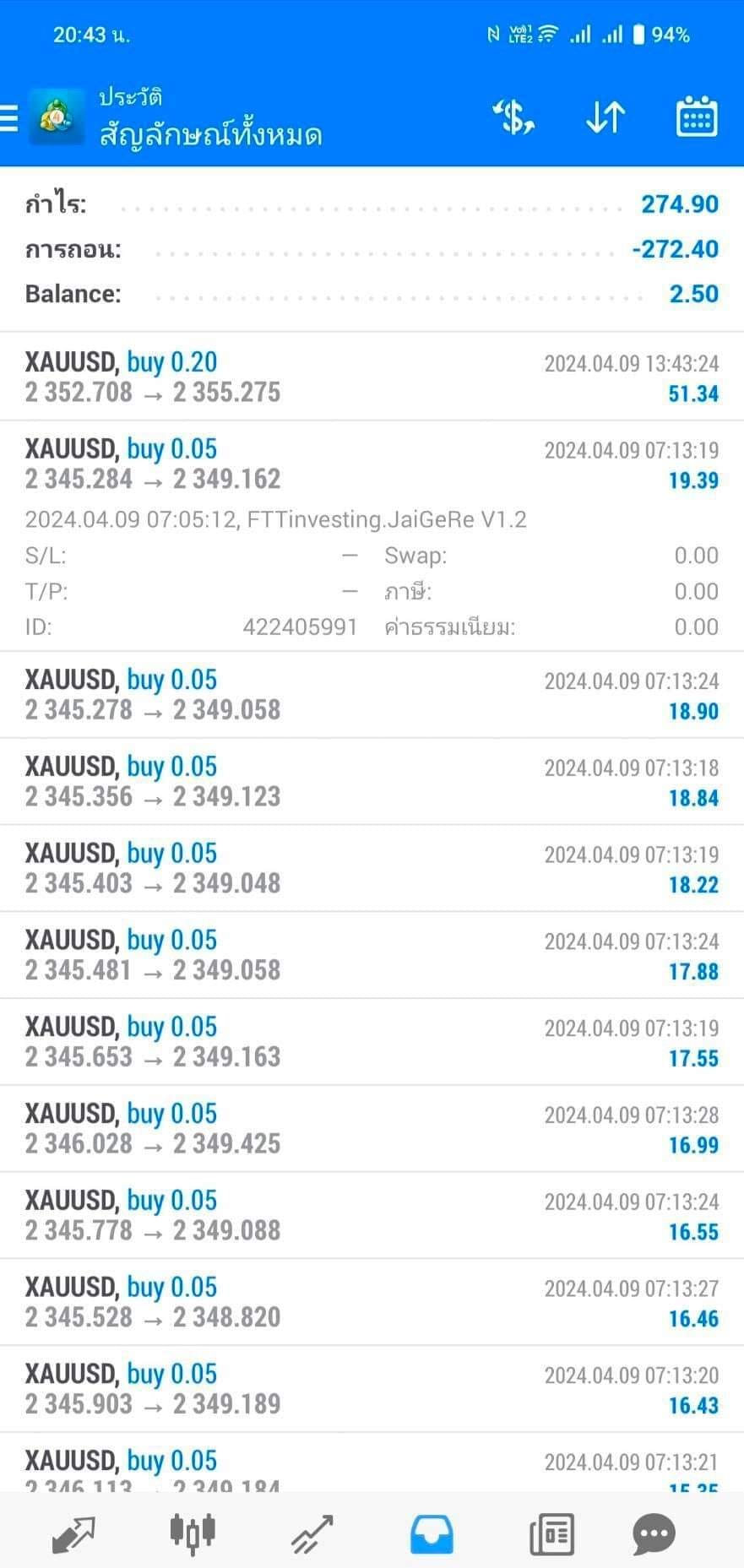The image size is (744, 1568).
Task: Expand the XAUUSD buy 0.20 trade
Action: 372,377
